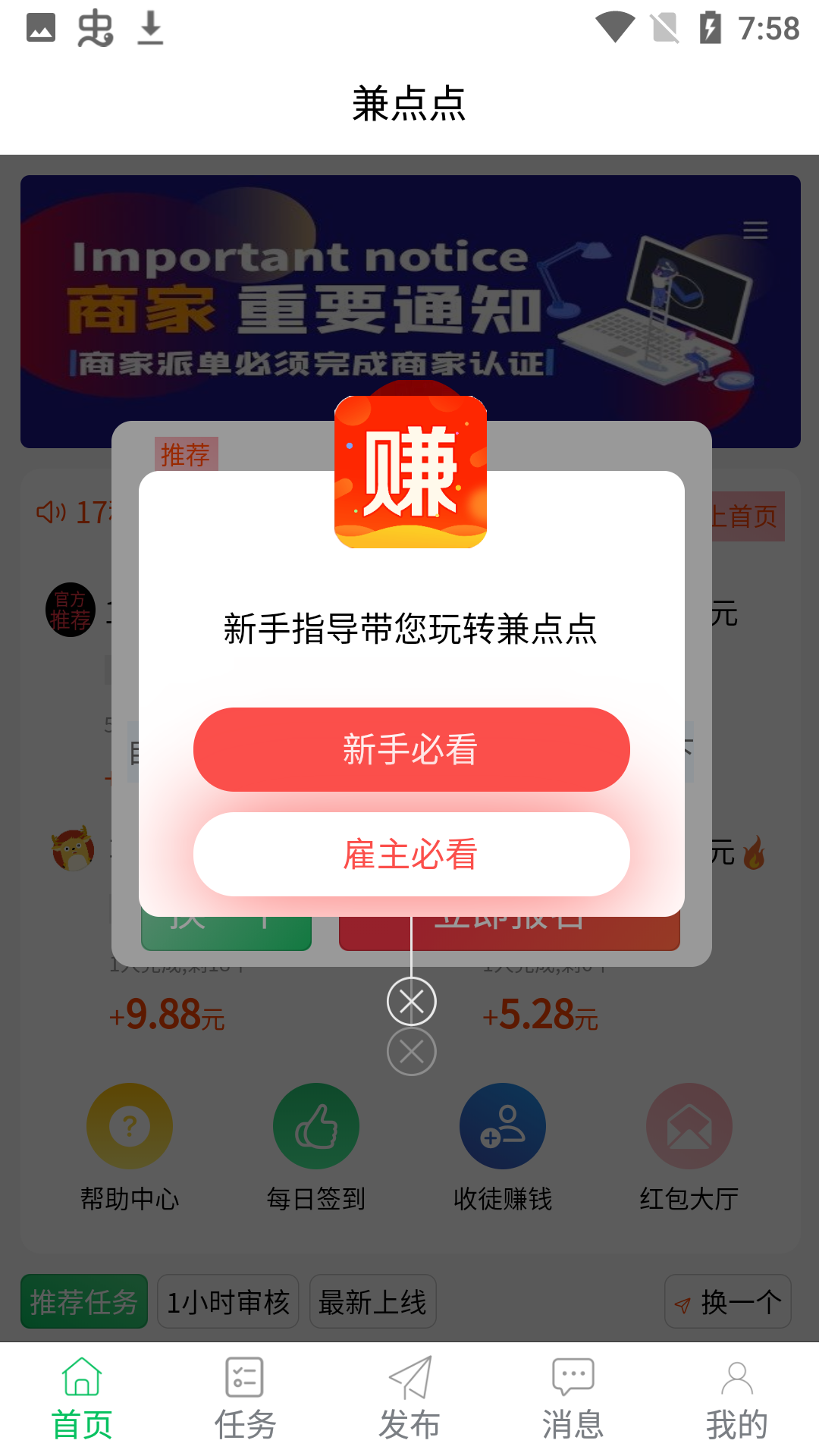Select the 推荐任务 filter tab

click(83, 1301)
